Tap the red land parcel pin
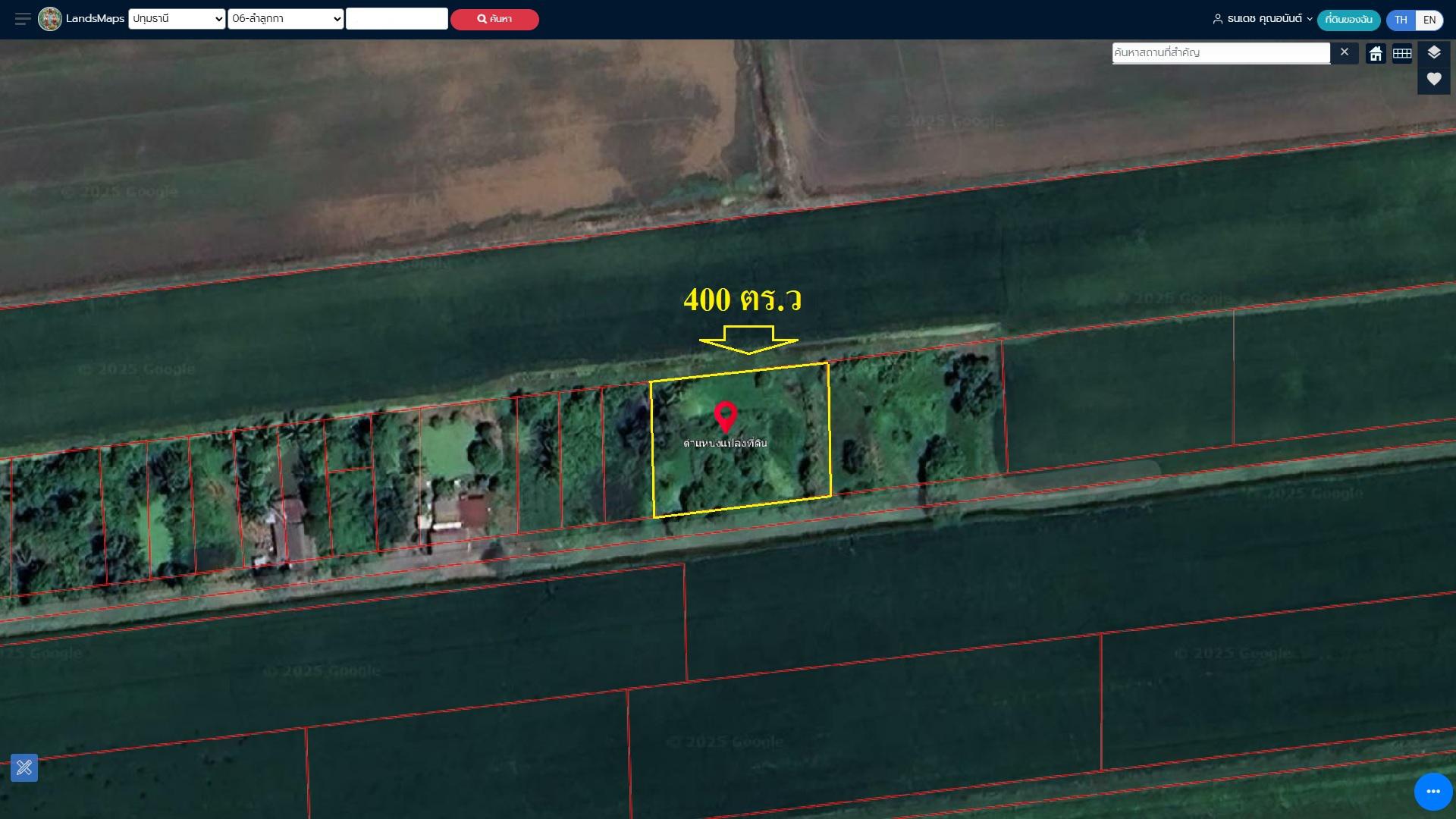This screenshot has height=819, width=1456. (x=726, y=416)
